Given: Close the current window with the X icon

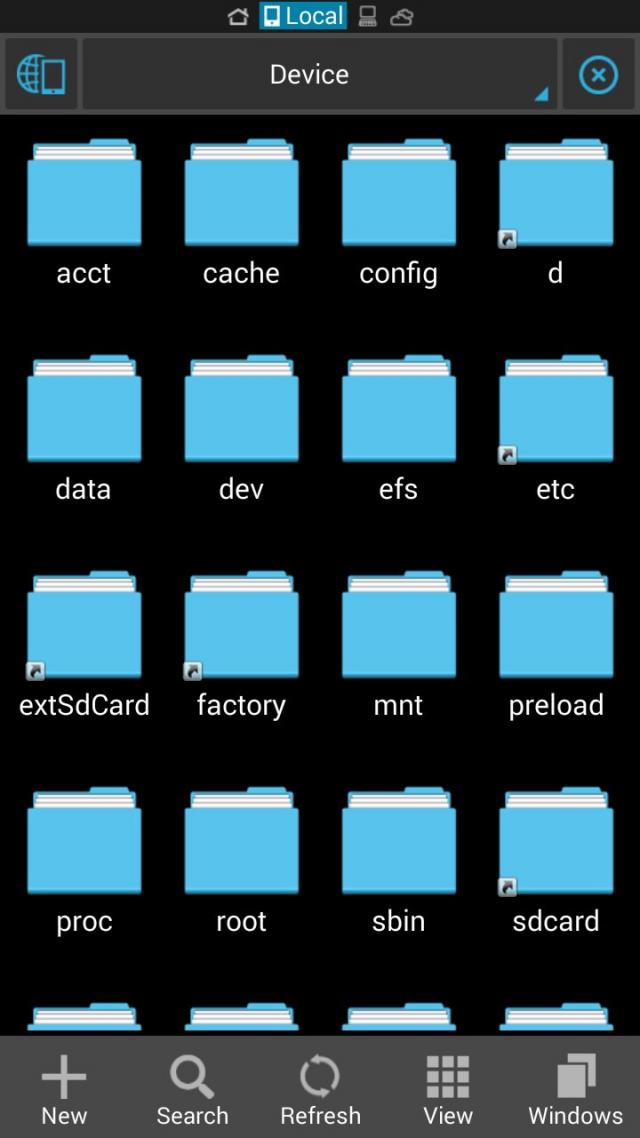Looking at the screenshot, I should [x=598, y=75].
